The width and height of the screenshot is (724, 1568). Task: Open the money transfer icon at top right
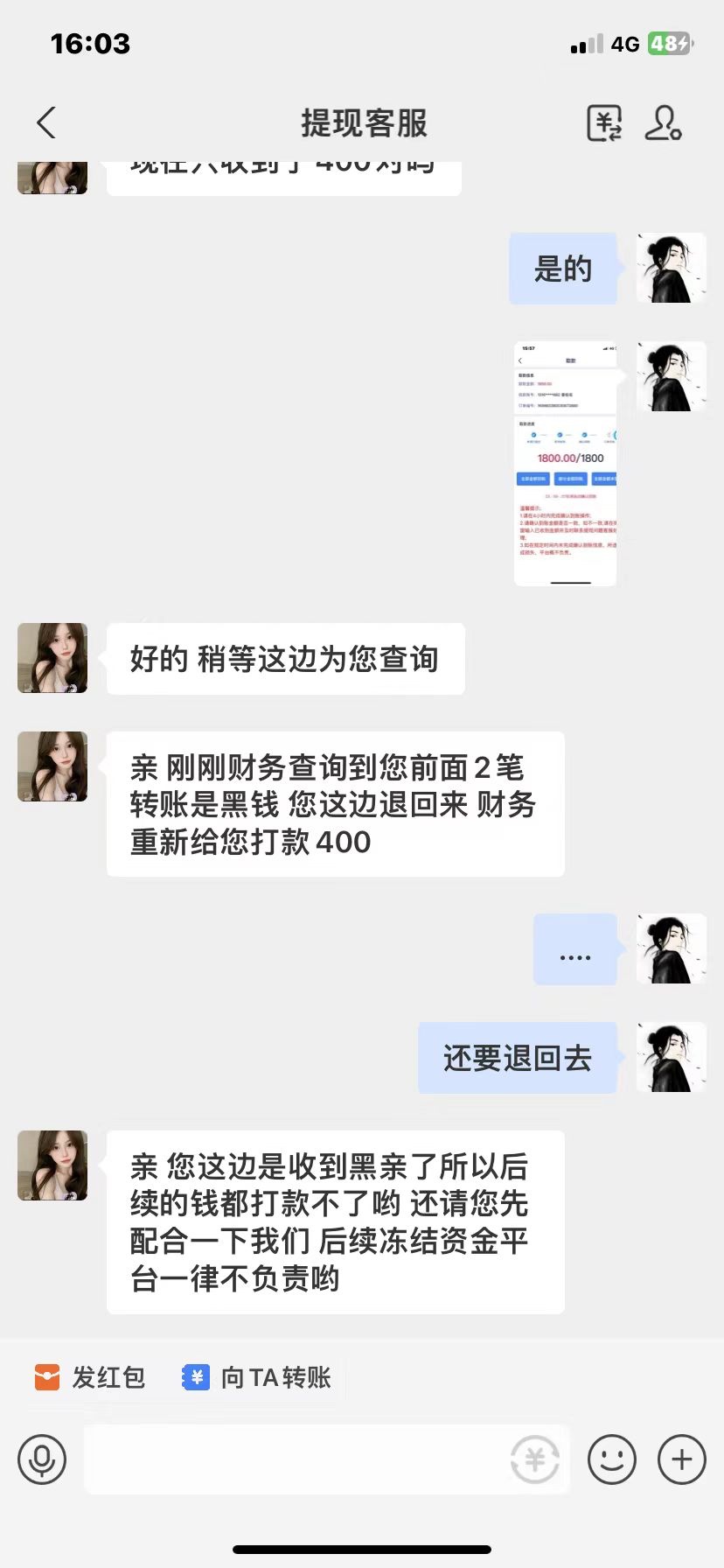604,123
